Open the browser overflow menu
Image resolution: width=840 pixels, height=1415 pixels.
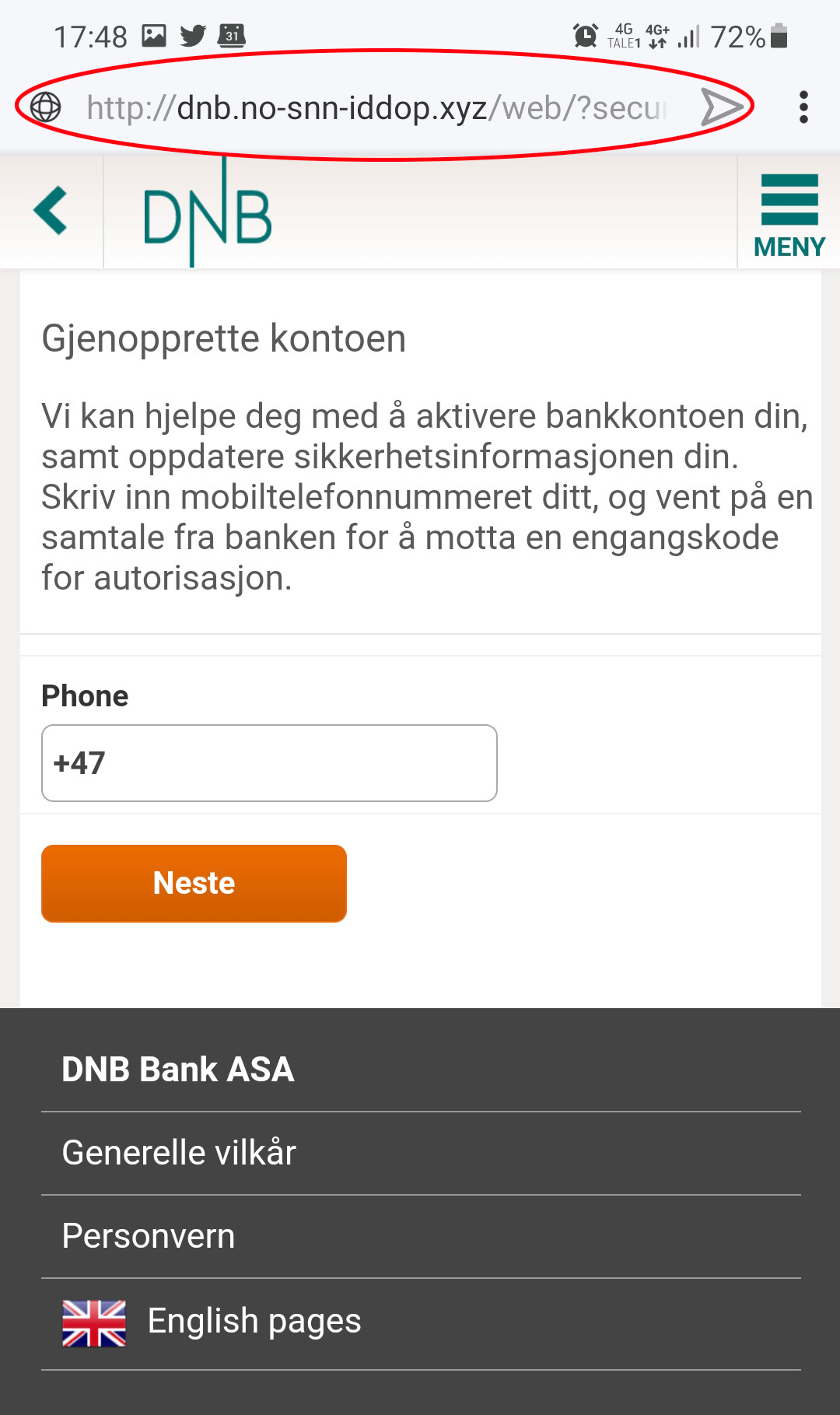[803, 107]
